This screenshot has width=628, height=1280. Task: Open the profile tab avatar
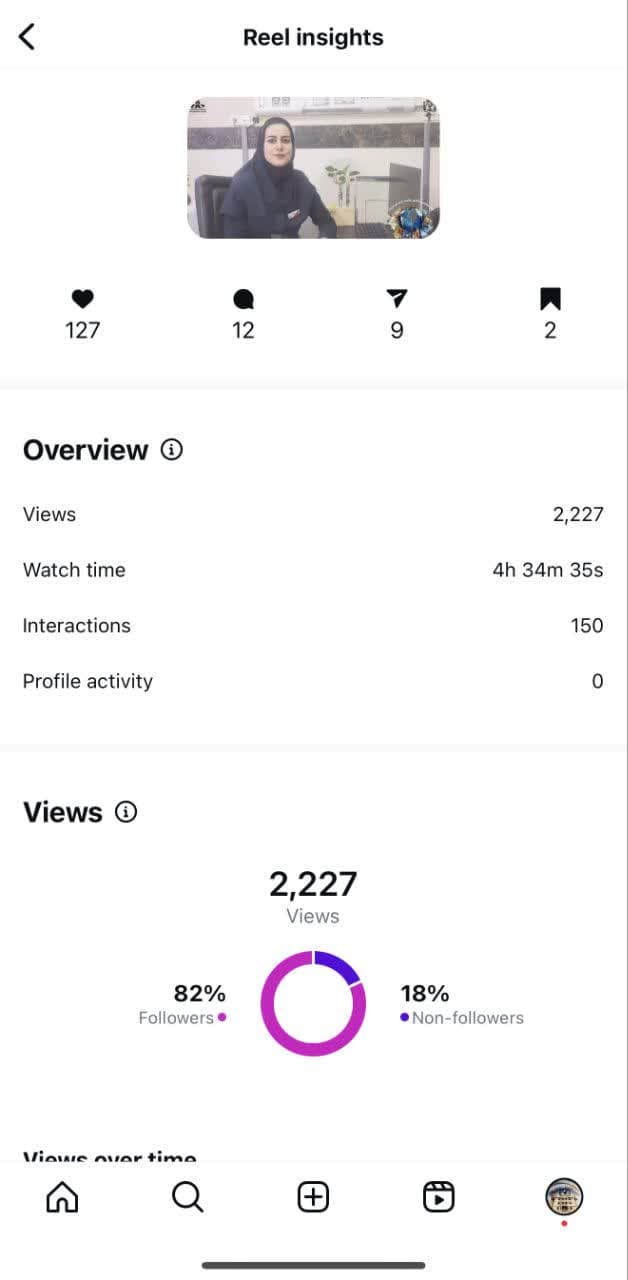pyautogui.click(x=564, y=1196)
